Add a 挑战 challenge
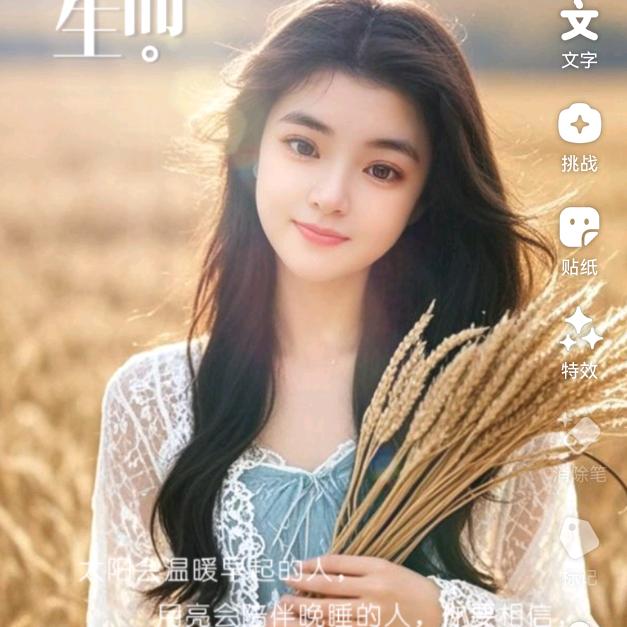The image size is (627, 627). pyautogui.click(x=579, y=138)
